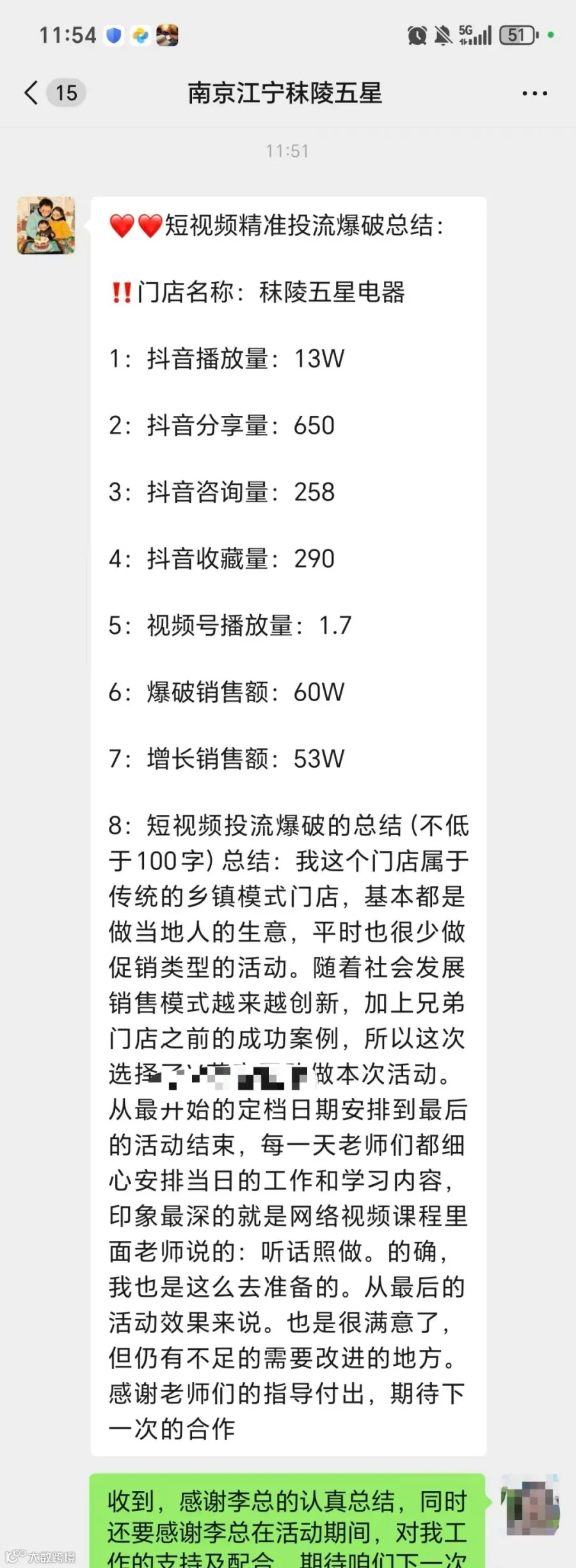
Task: Tap the blurred avatar beside the green reply
Action: point(530,1505)
